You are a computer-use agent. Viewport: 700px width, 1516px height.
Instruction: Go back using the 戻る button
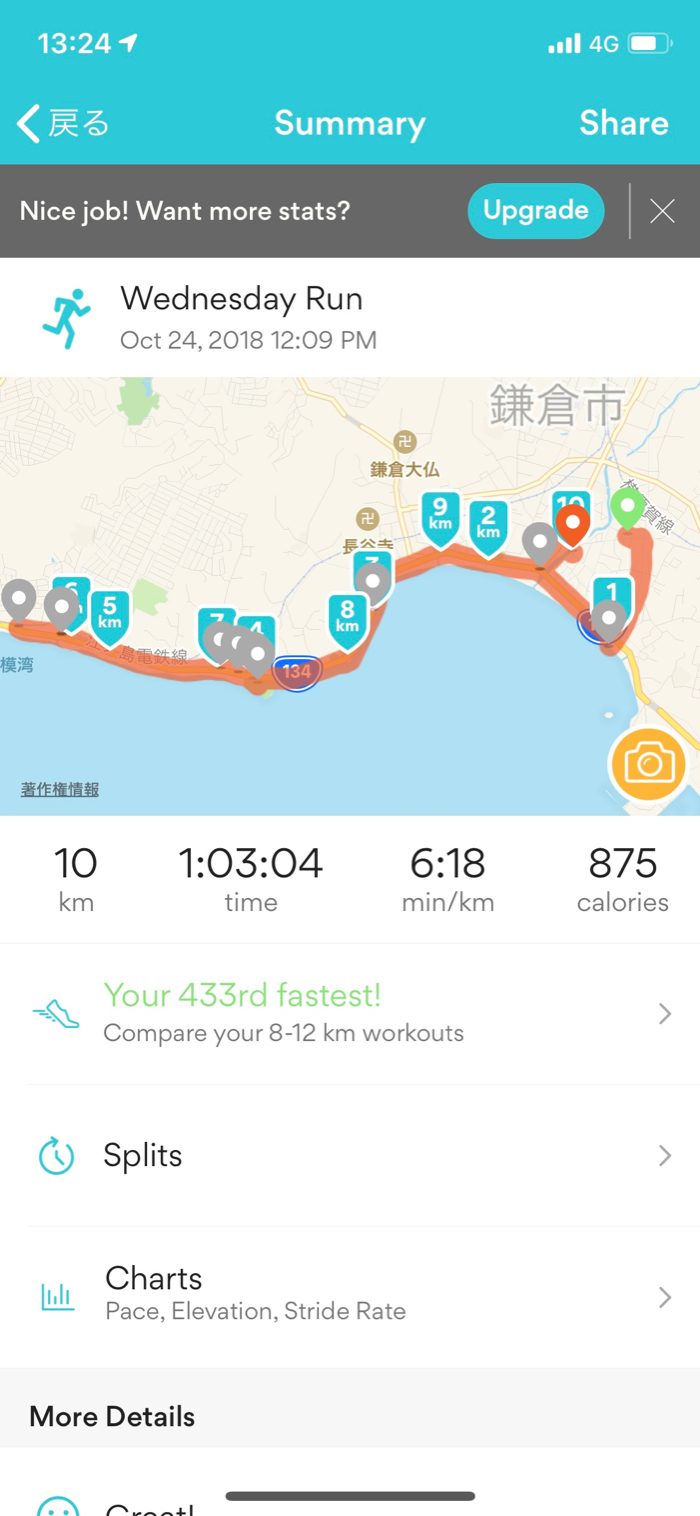point(63,124)
